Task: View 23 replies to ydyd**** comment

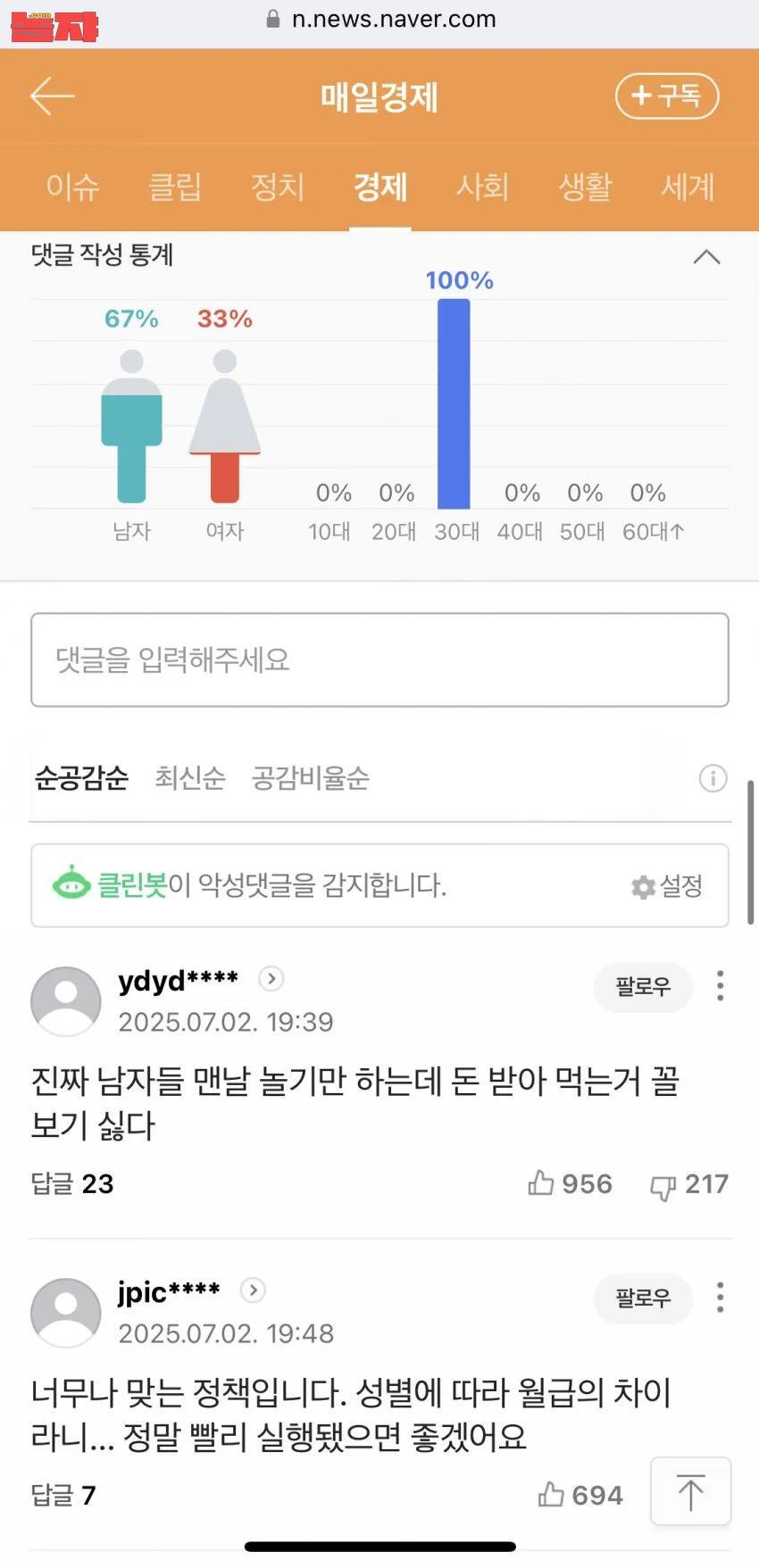Action: [x=72, y=1183]
